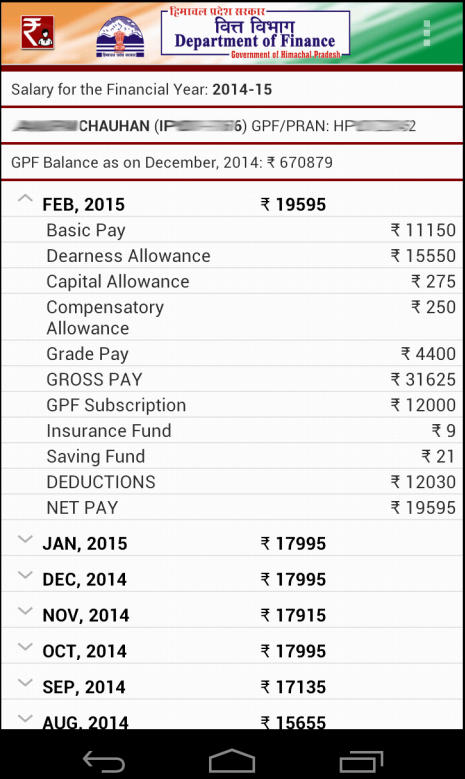The height and width of the screenshot is (779, 465).
Task: Open the recent apps view
Action: (x=361, y=760)
